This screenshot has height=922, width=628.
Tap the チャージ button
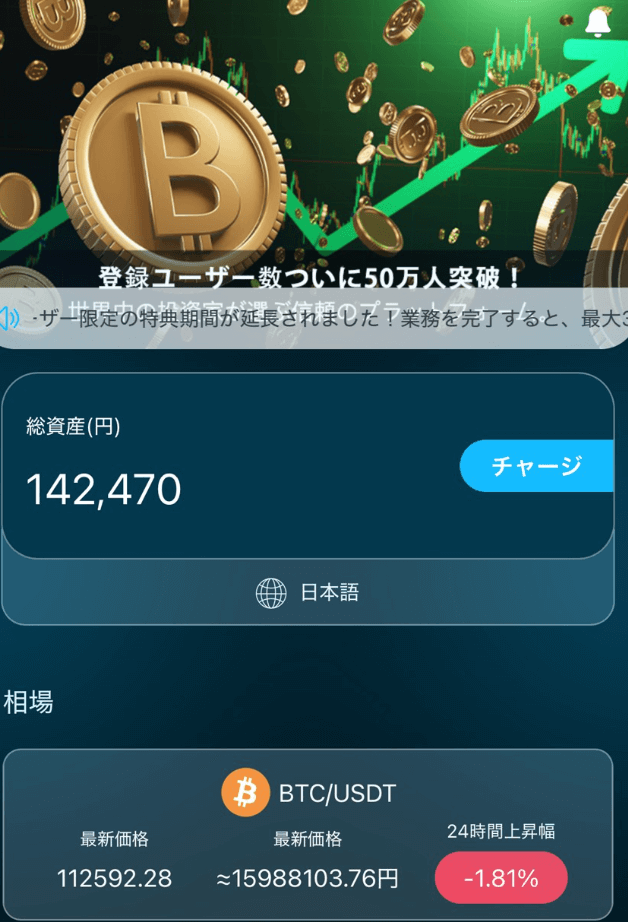536,466
